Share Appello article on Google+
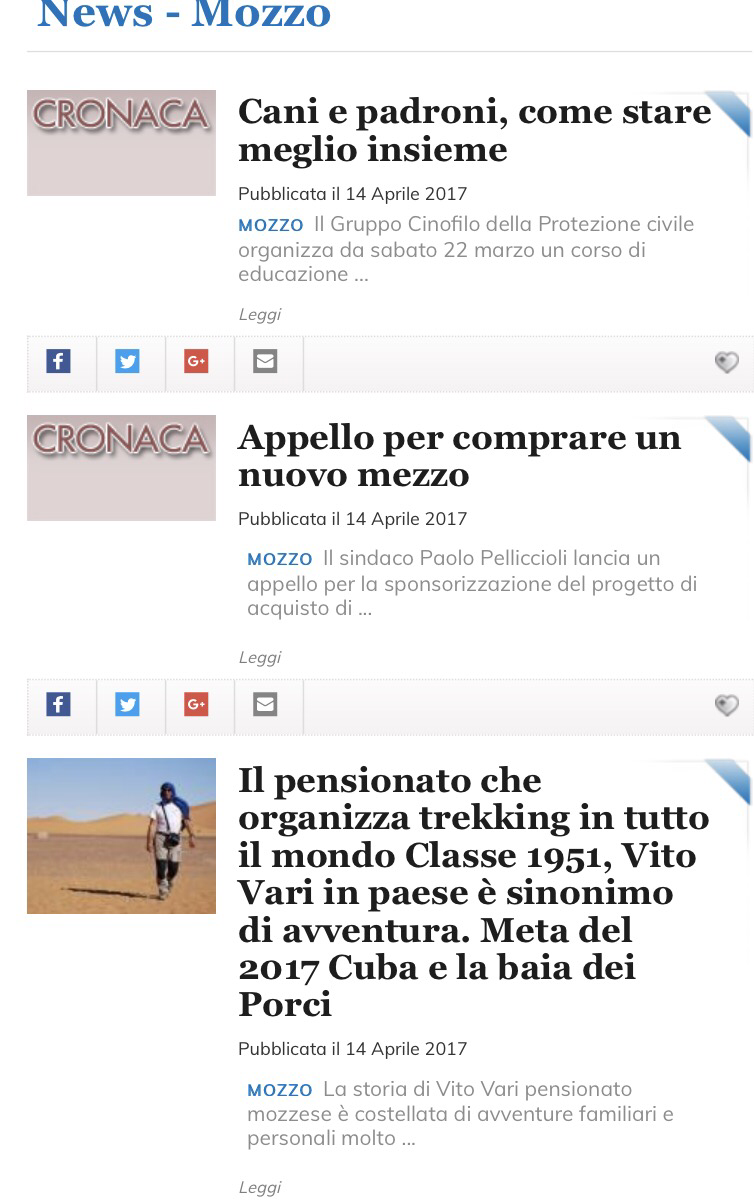This screenshot has width=754, height=1200. (196, 705)
